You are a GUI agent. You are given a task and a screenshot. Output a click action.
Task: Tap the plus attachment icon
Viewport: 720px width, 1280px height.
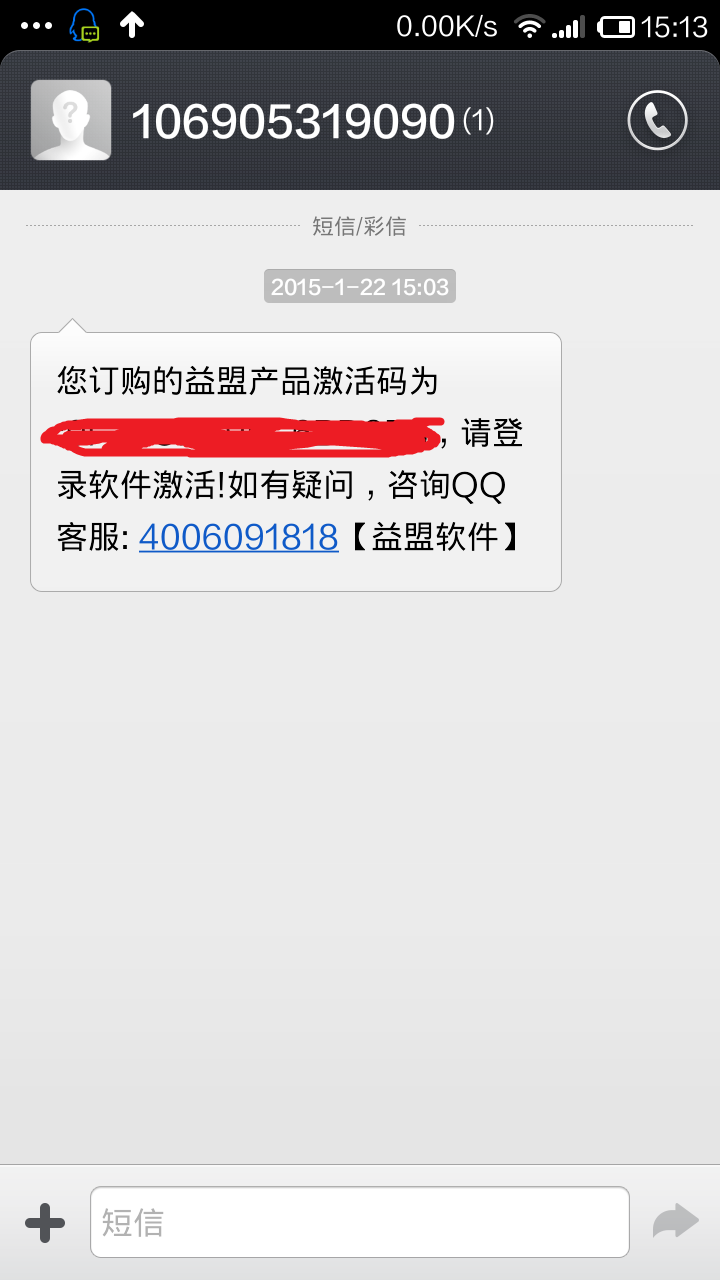point(45,1222)
